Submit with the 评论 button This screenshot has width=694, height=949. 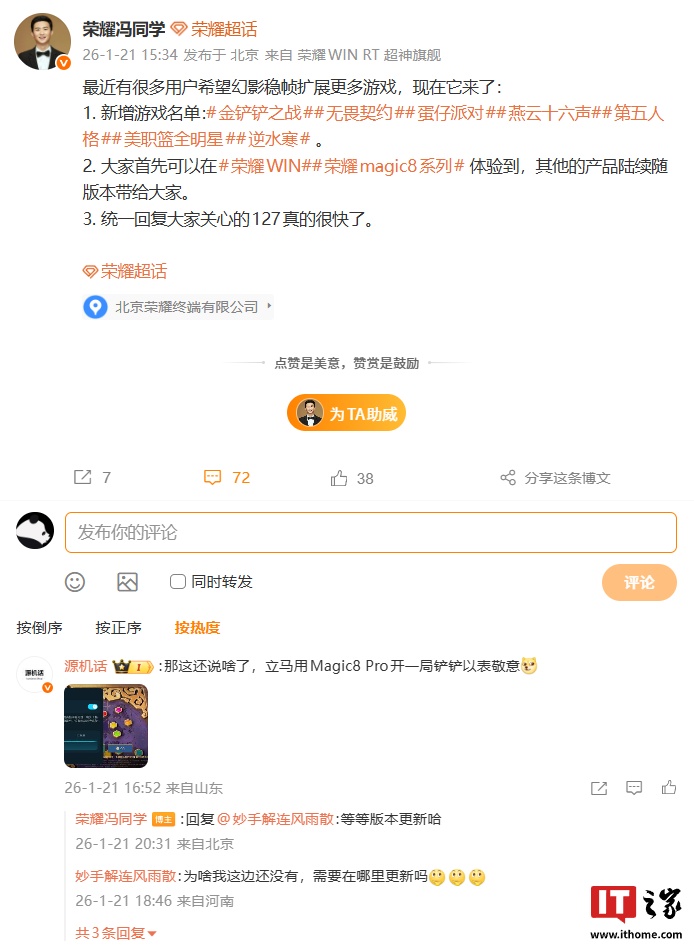[x=638, y=582]
